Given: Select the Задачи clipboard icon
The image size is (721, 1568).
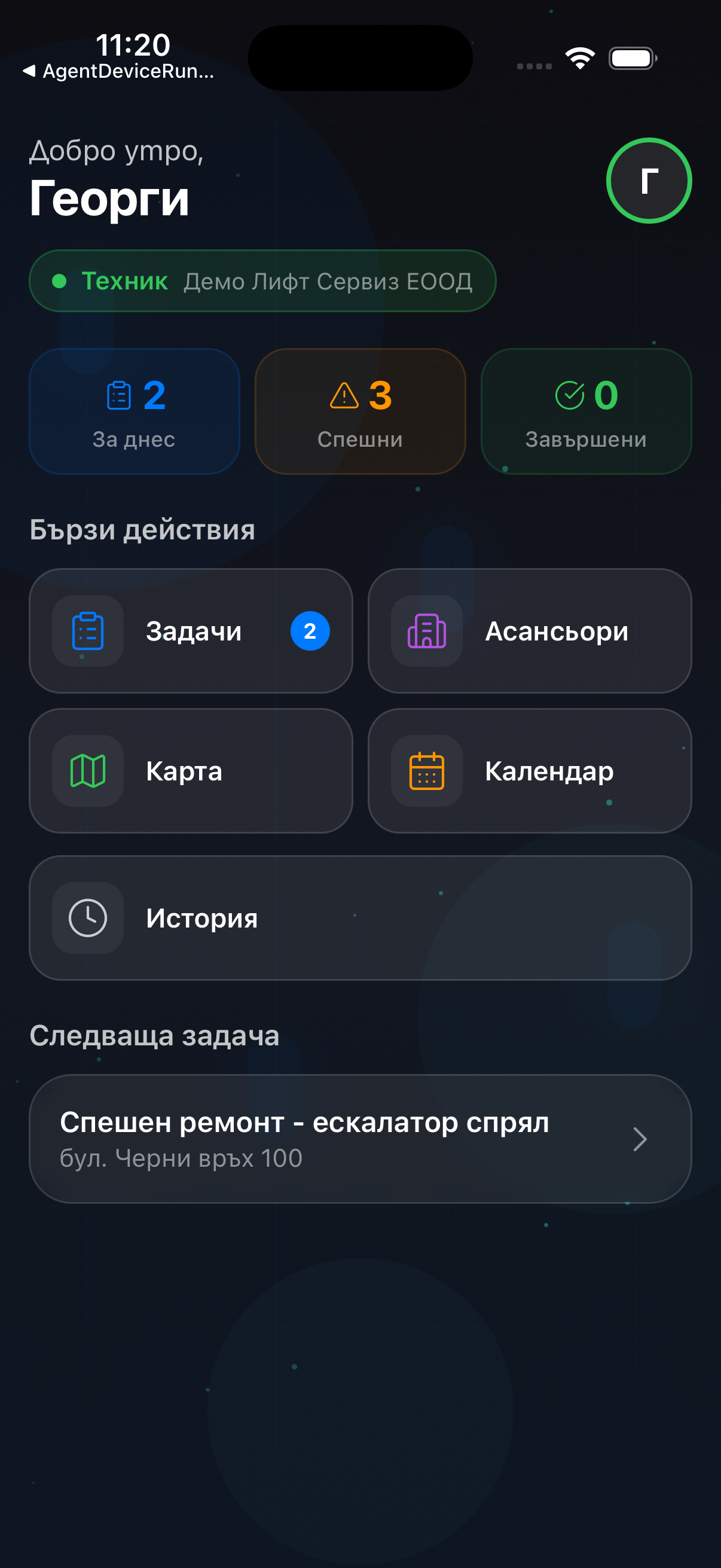Looking at the screenshot, I should [88, 632].
